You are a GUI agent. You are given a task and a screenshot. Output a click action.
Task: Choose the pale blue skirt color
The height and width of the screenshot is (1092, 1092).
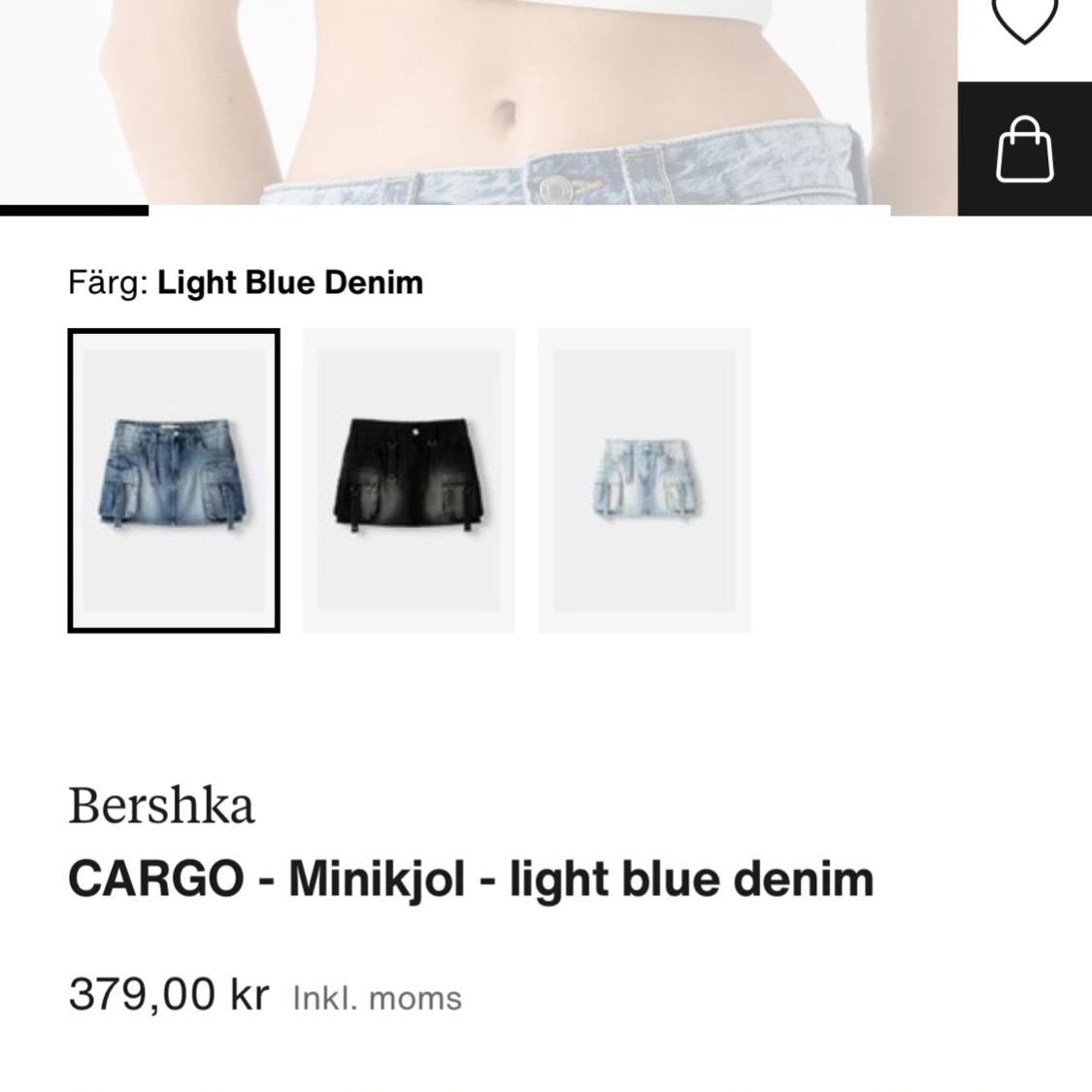pos(644,480)
